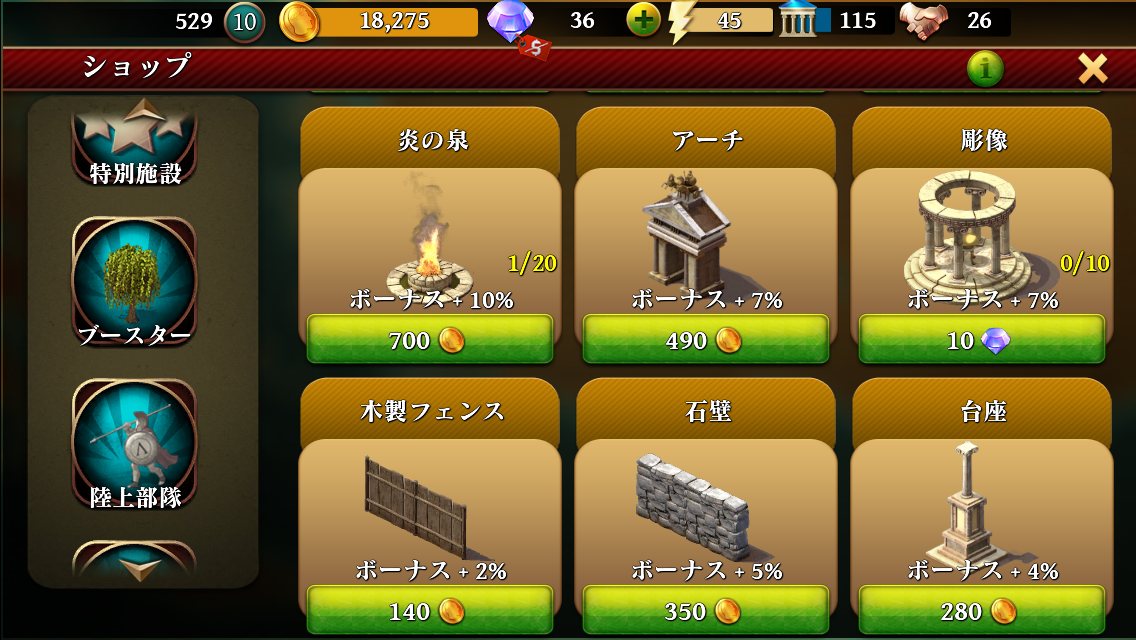
Task: Select the 特別施設 category
Action: [x=136, y=145]
